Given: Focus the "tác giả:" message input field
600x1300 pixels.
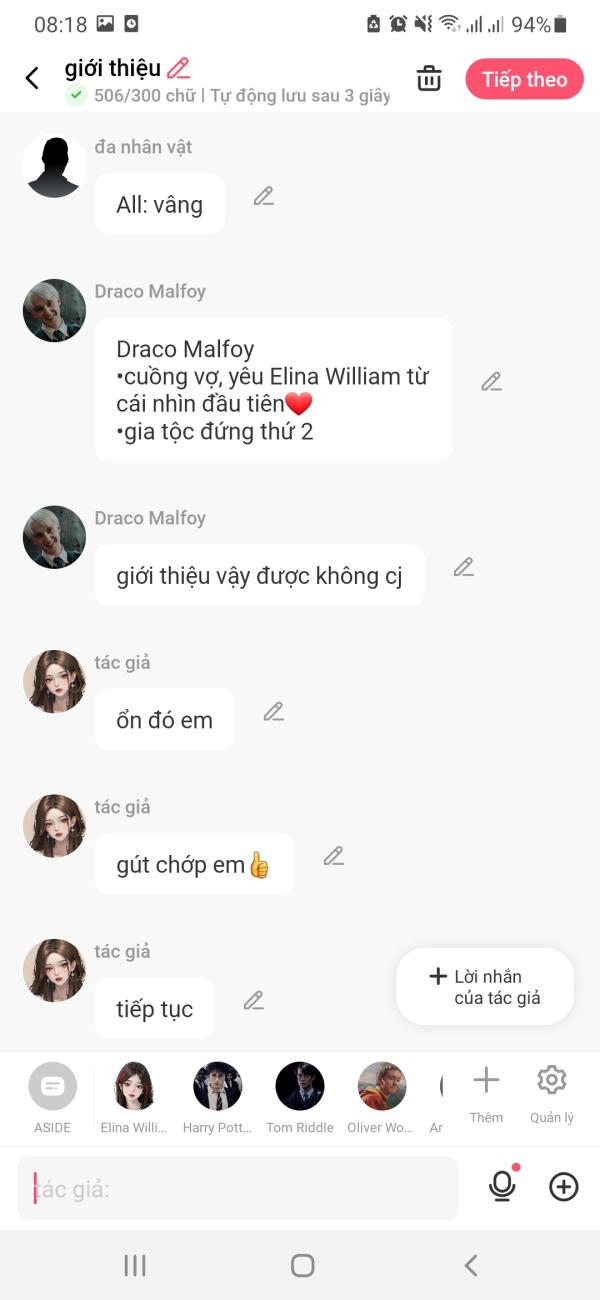Looking at the screenshot, I should [238, 1188].
